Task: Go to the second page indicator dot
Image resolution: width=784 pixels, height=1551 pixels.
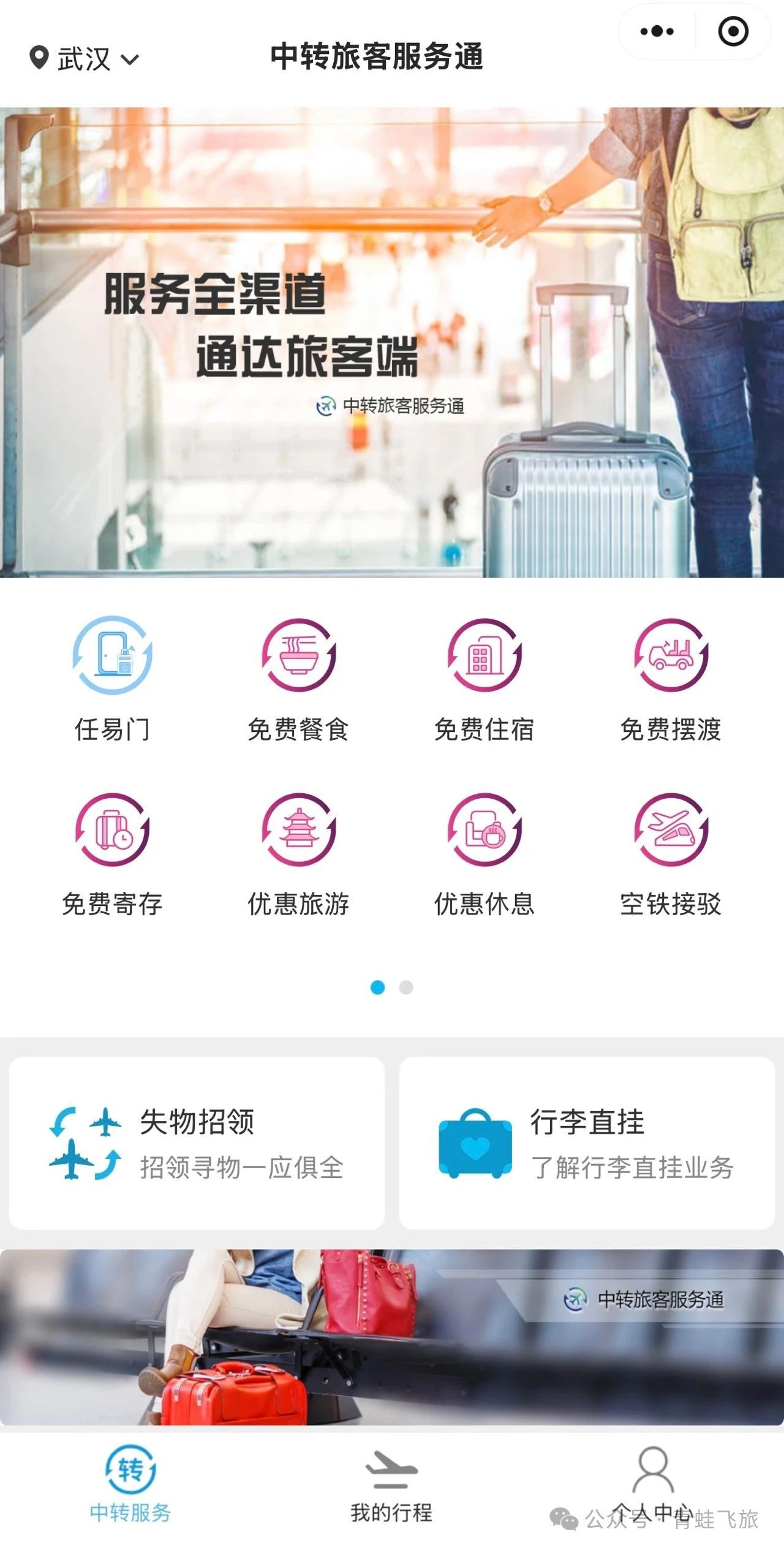Action: pos(406,987)
